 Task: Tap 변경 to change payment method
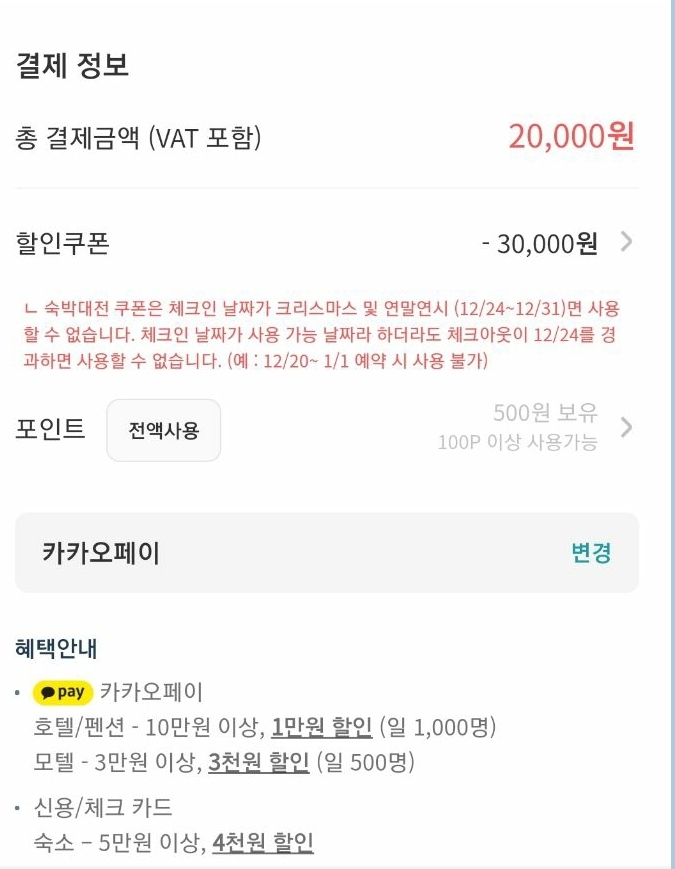591,553
